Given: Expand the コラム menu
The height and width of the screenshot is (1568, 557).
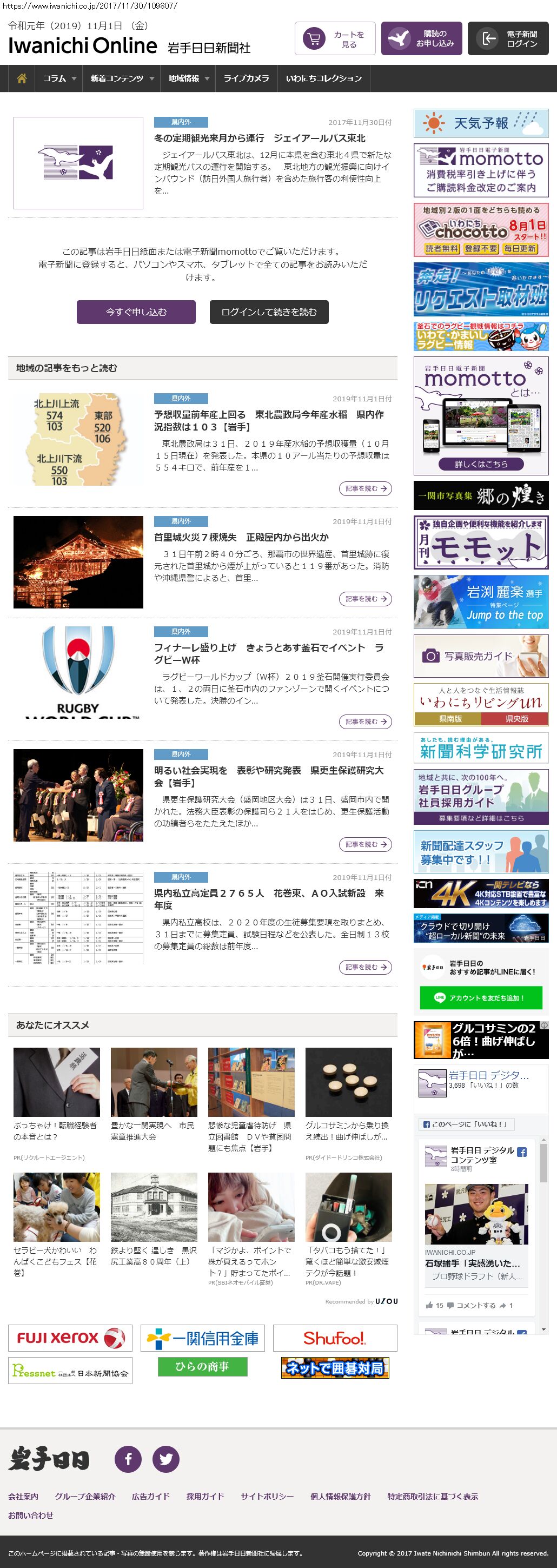Looking at the screenshot, I should (59, 78).
